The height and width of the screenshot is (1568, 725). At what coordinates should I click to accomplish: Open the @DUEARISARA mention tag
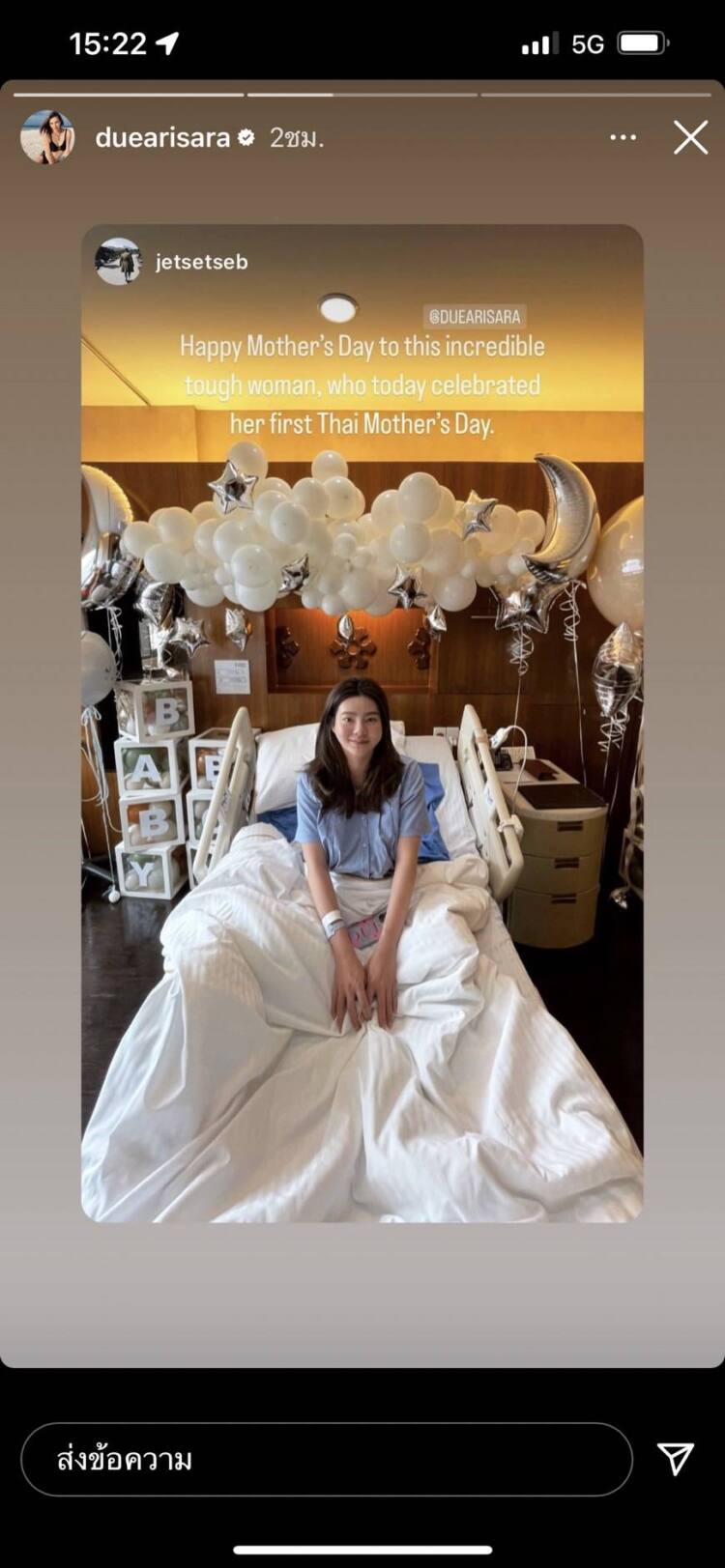(475, 316)
